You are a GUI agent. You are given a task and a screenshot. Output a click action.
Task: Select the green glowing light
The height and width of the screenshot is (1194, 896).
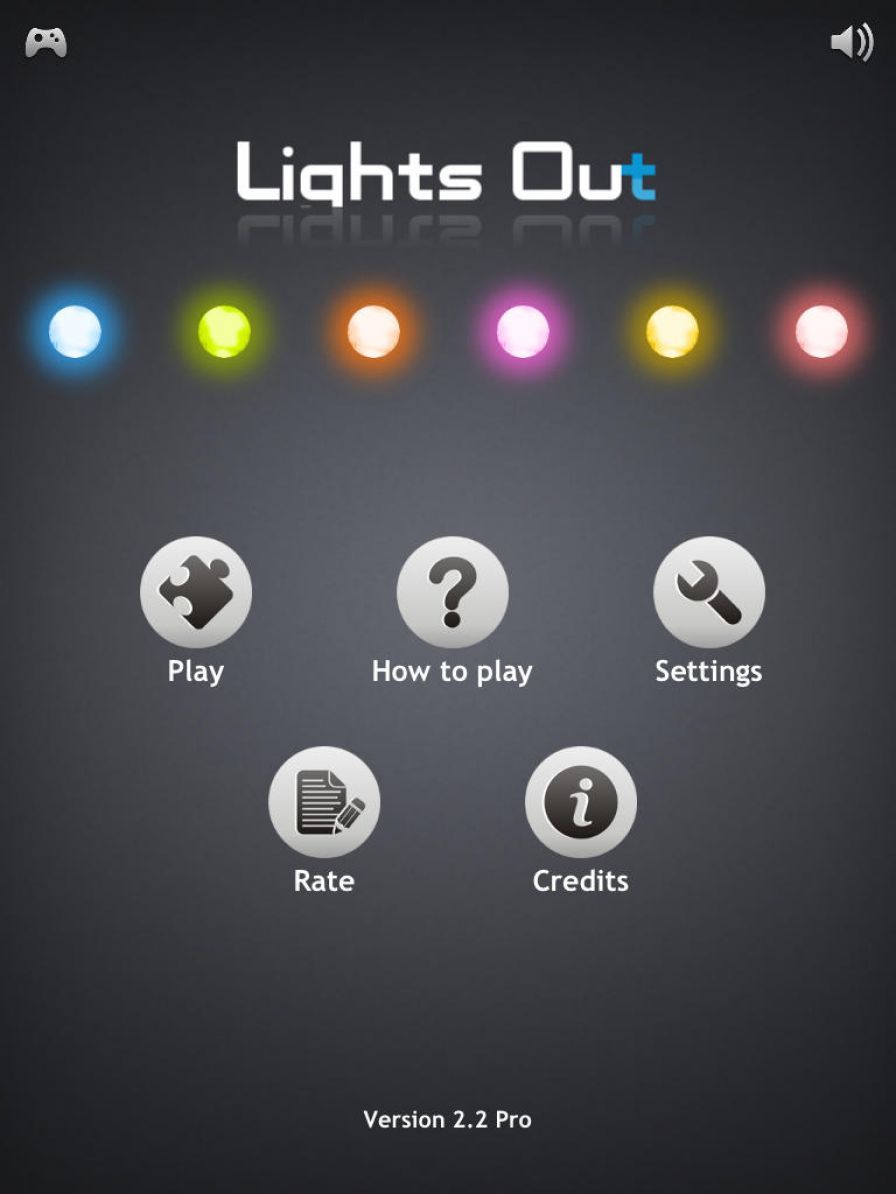pyautogui.click(x=222, y=332)
